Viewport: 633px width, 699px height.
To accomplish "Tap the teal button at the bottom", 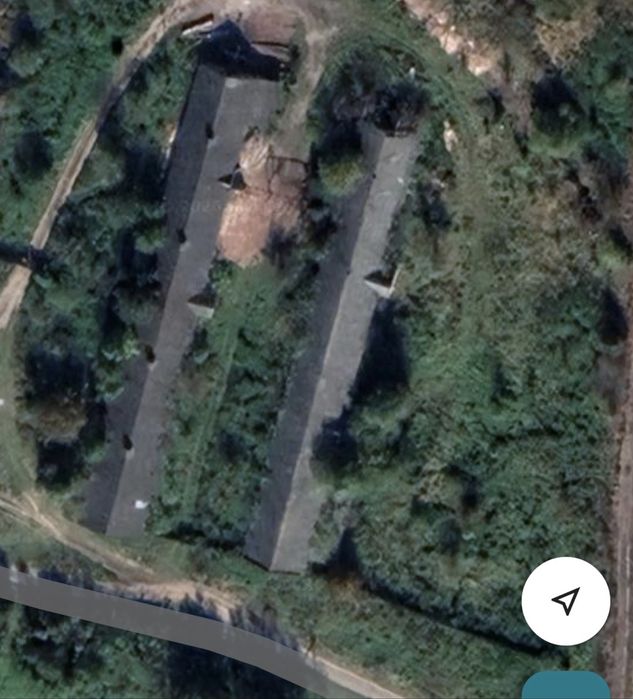I will click(566, 685).
